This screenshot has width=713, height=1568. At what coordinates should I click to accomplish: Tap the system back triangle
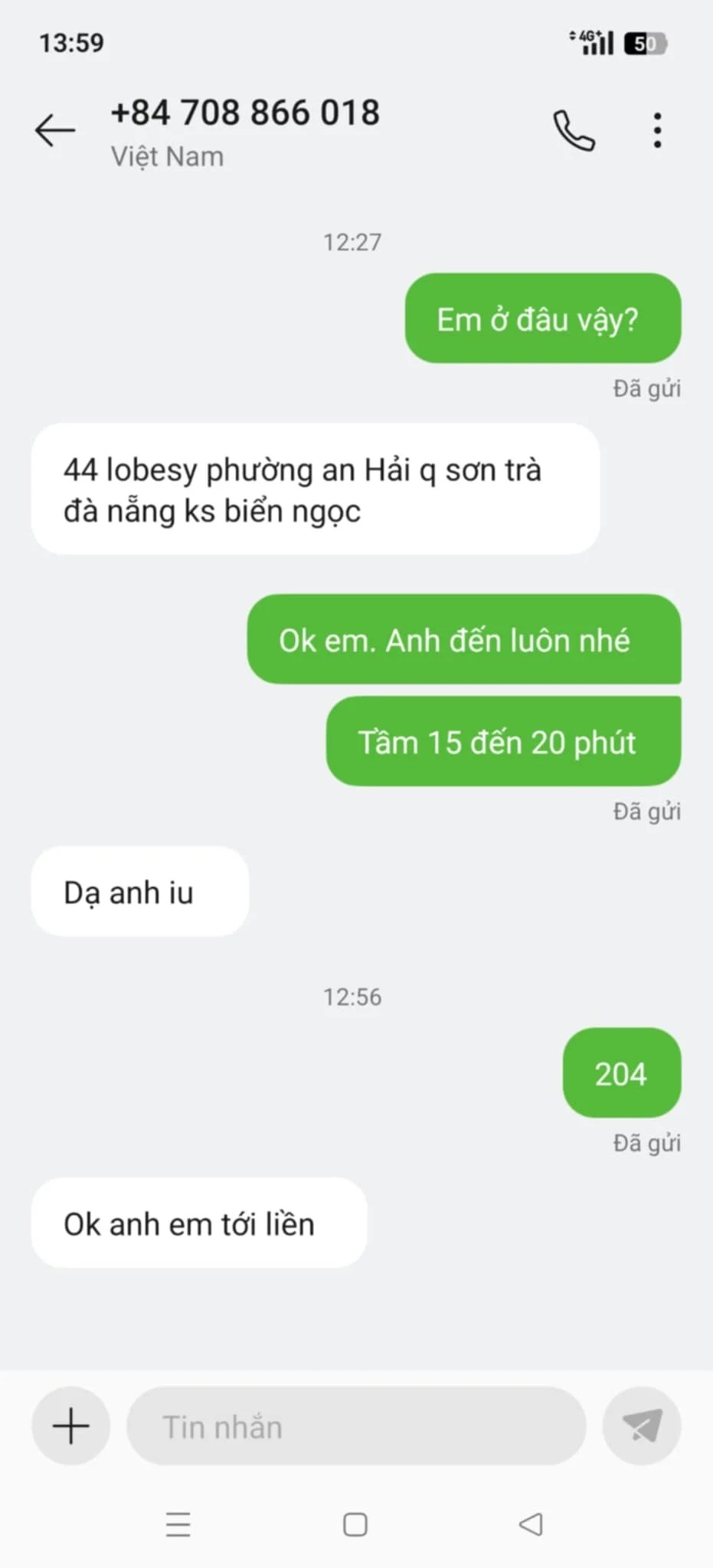(531, 1524)
